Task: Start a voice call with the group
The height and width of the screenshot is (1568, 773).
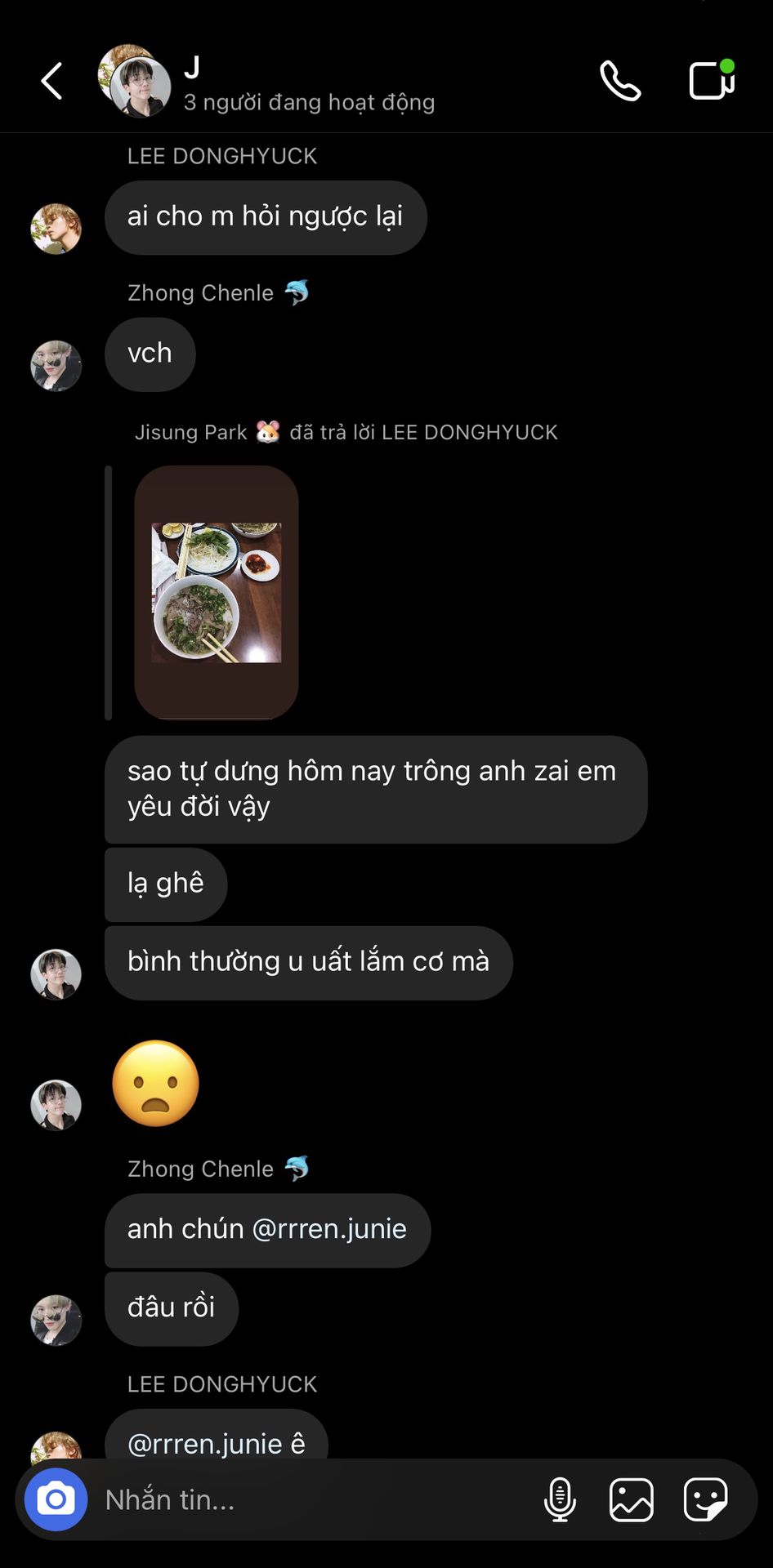Action: click(620, 81)
